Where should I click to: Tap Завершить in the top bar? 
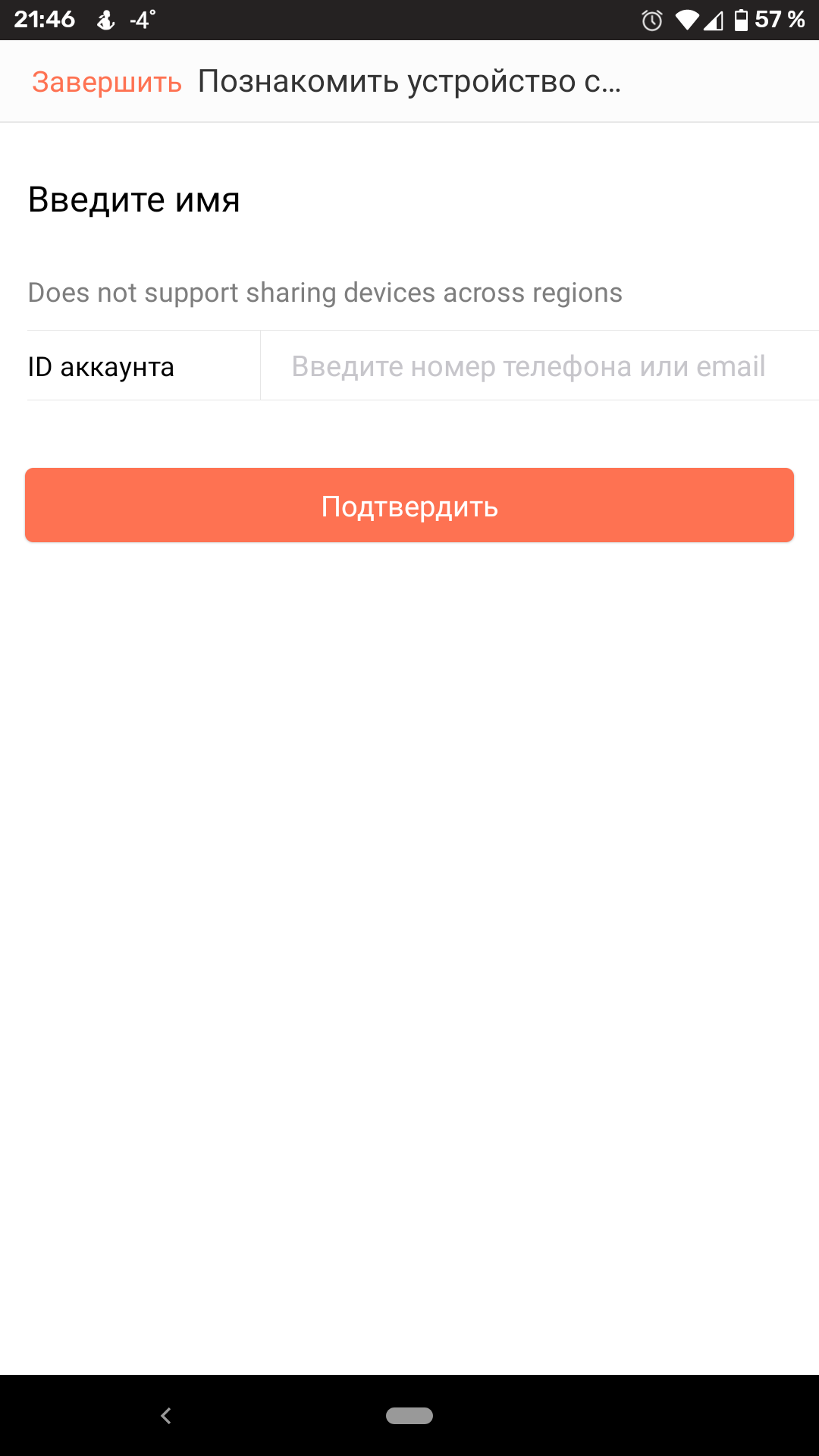pos(107,82)
